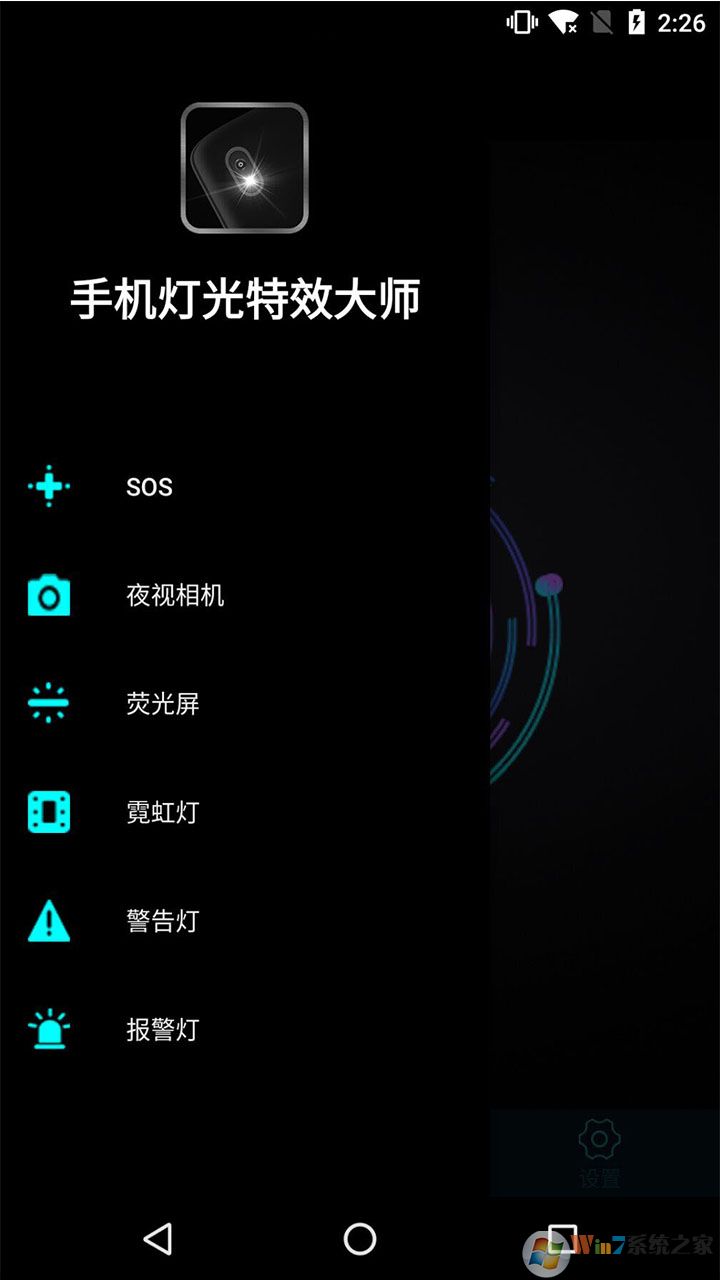Tap the system back button
The width and height of the screenshot is (720, 1280).
(157, 1239)
